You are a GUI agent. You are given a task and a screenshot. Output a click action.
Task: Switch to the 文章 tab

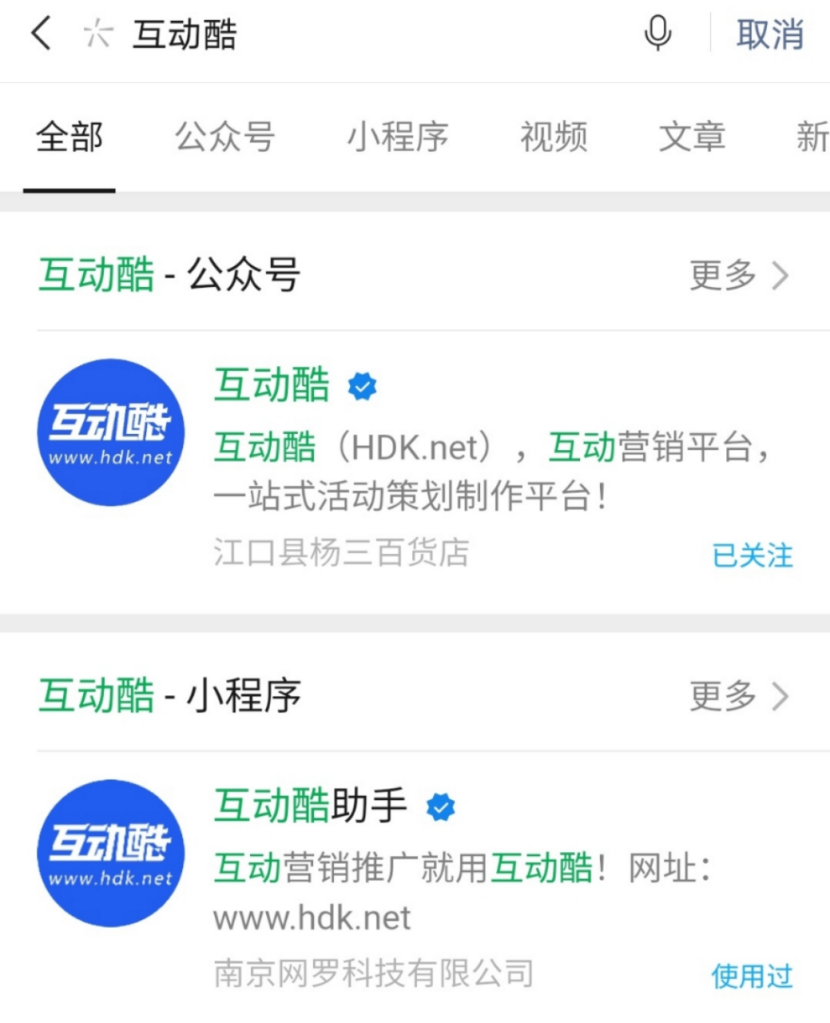click(692, 137)
